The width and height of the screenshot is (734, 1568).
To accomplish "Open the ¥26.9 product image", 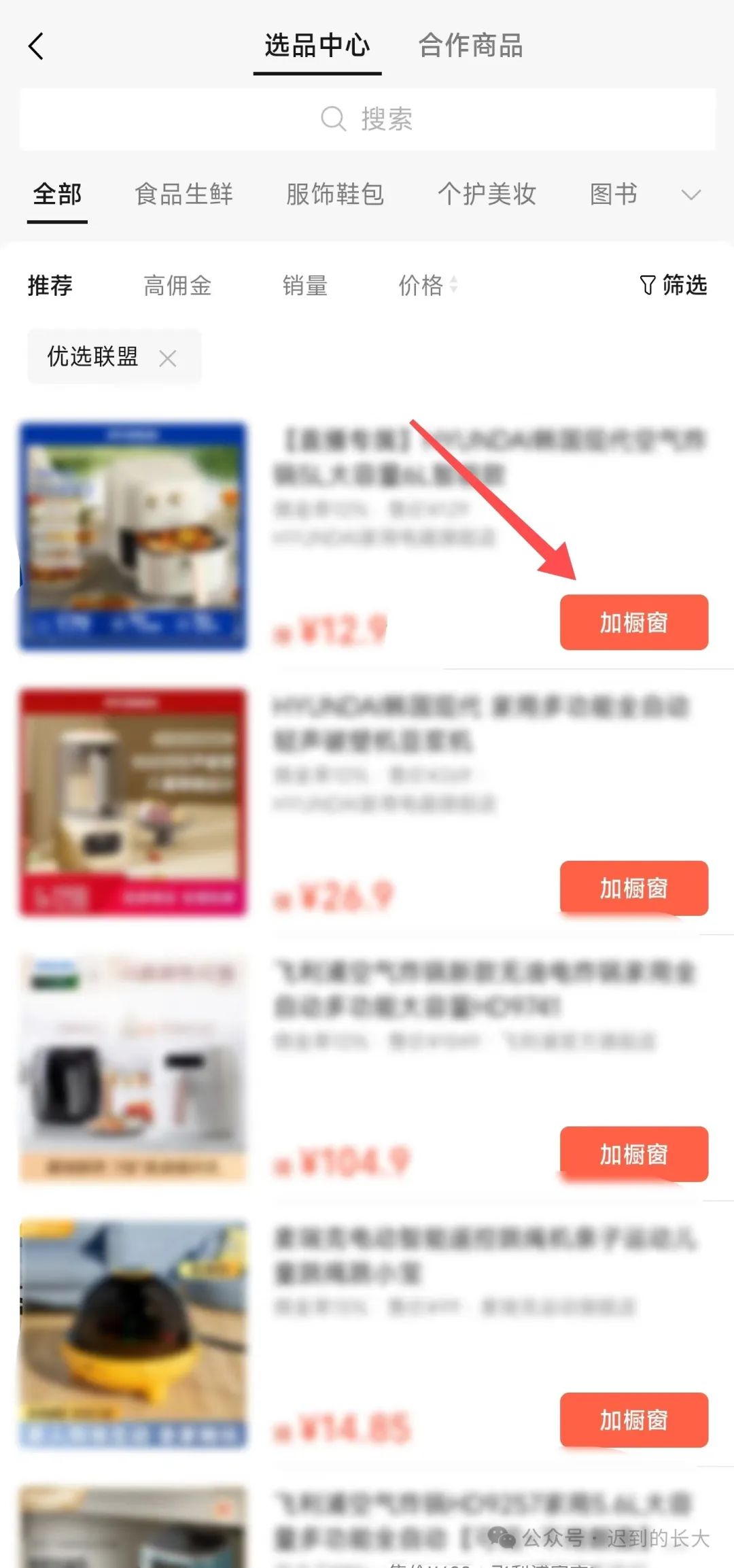I will (133, 802).
